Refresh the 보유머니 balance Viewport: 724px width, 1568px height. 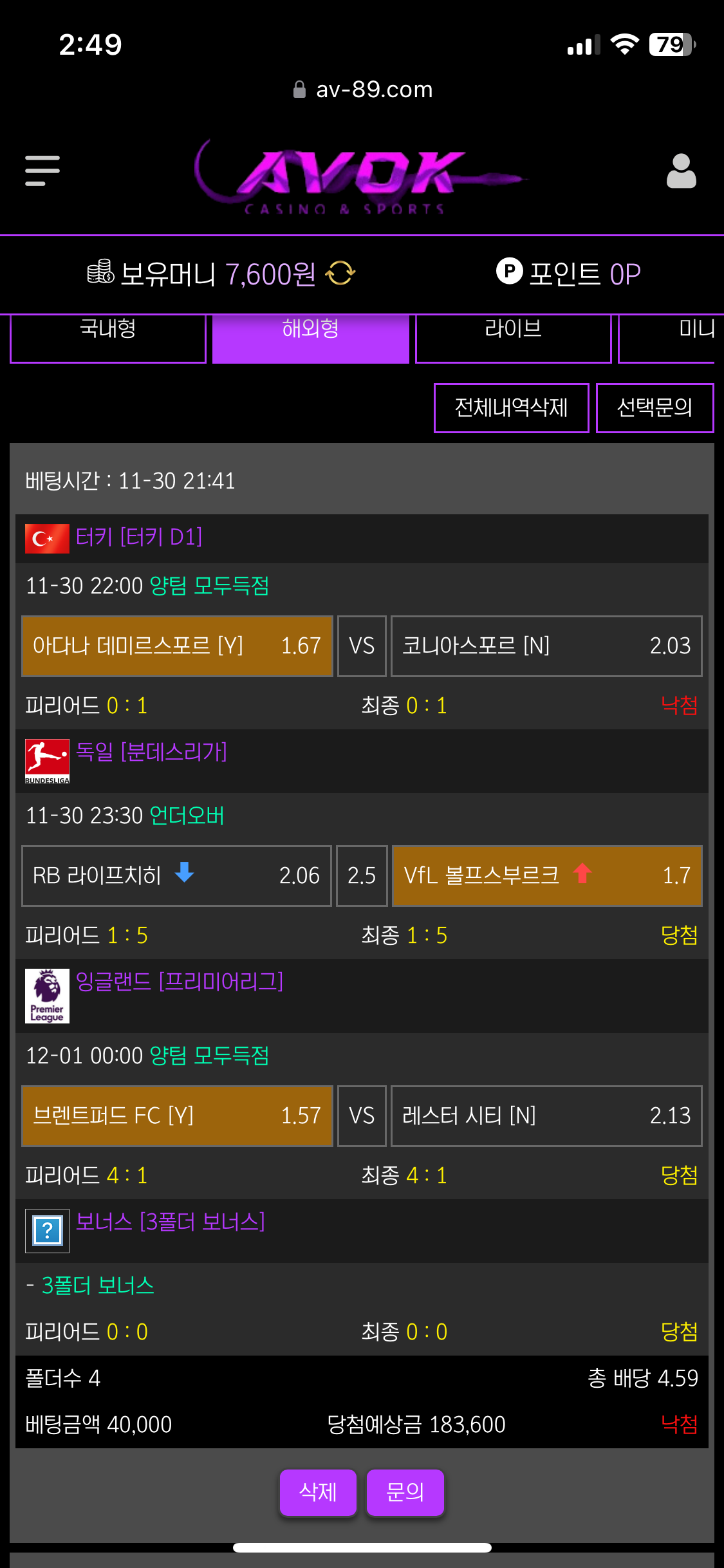click(340, 274)
